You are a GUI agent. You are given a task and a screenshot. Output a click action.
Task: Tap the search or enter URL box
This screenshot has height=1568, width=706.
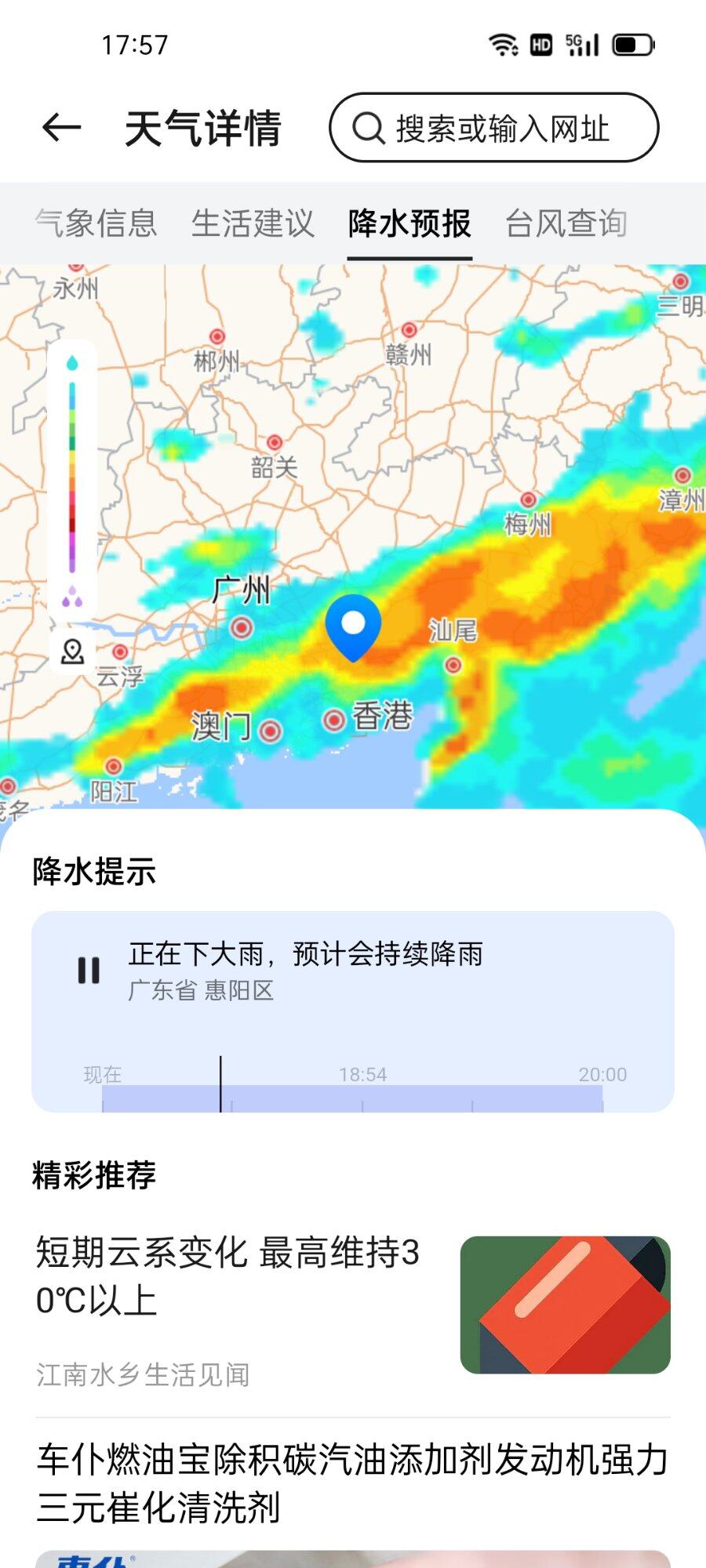pyautogui.click(x=494, y=128)
